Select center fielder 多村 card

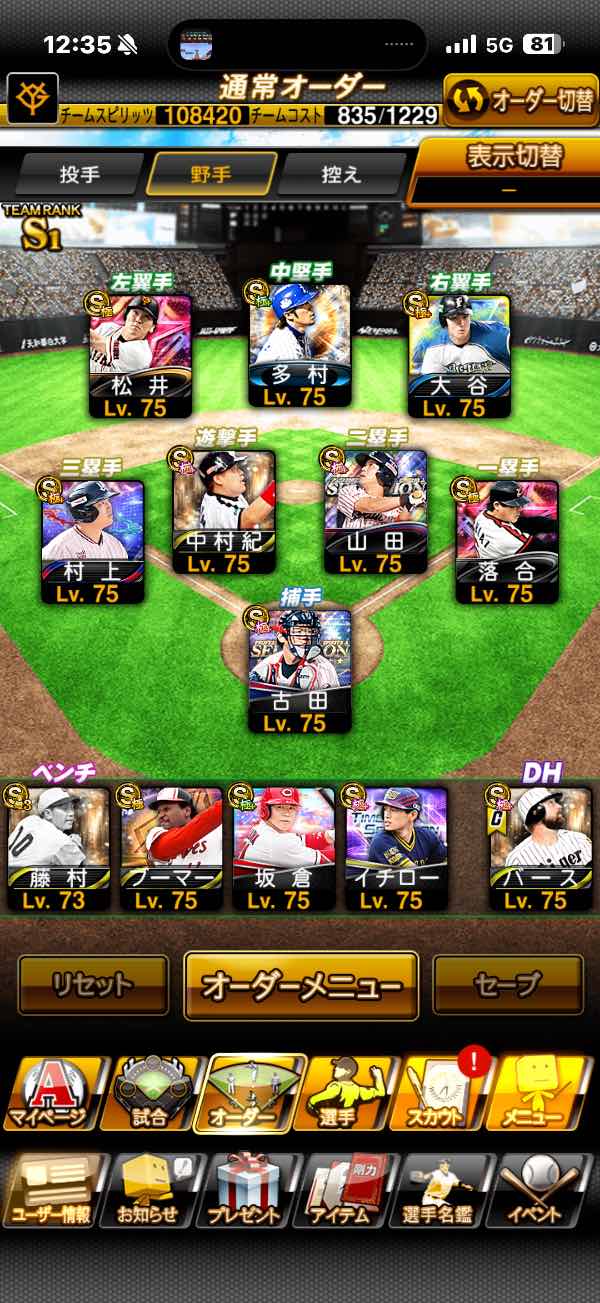coord(300,346)
